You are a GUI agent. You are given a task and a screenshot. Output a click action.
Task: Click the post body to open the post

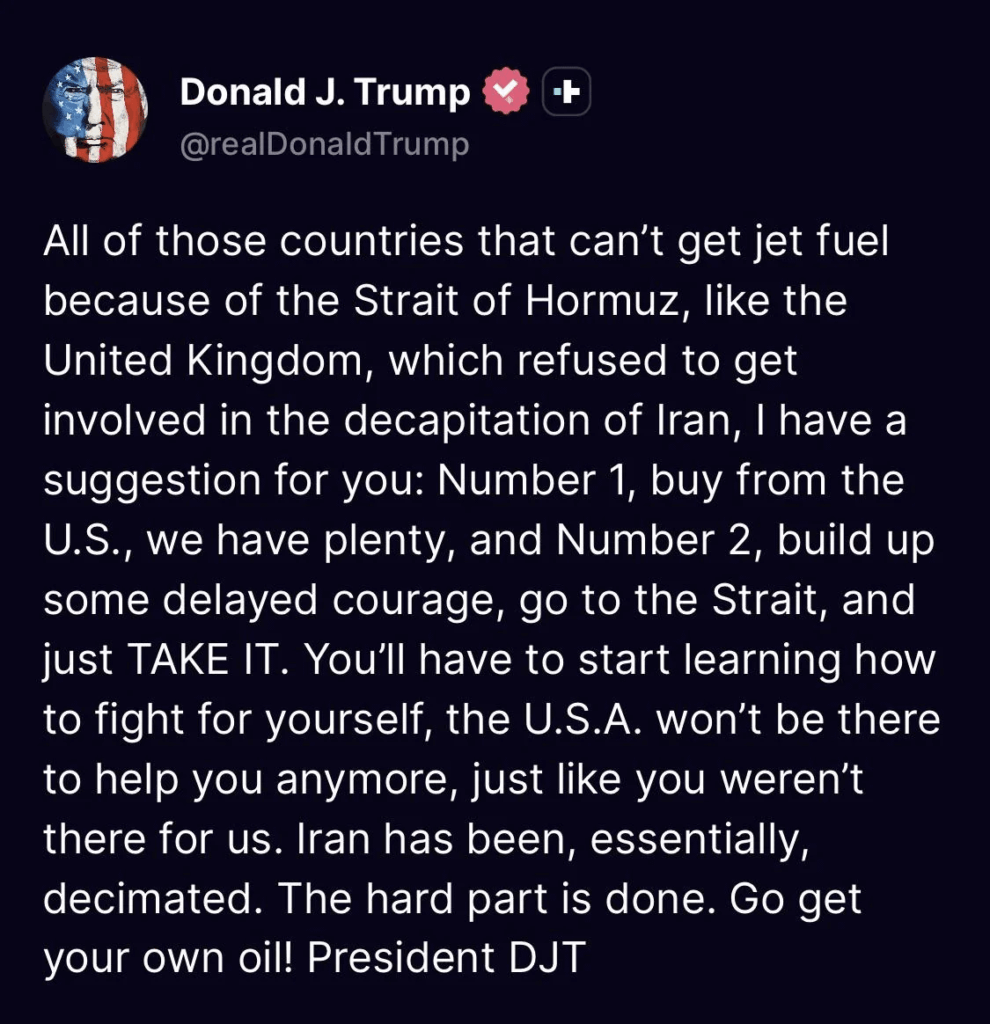[490, 598]
